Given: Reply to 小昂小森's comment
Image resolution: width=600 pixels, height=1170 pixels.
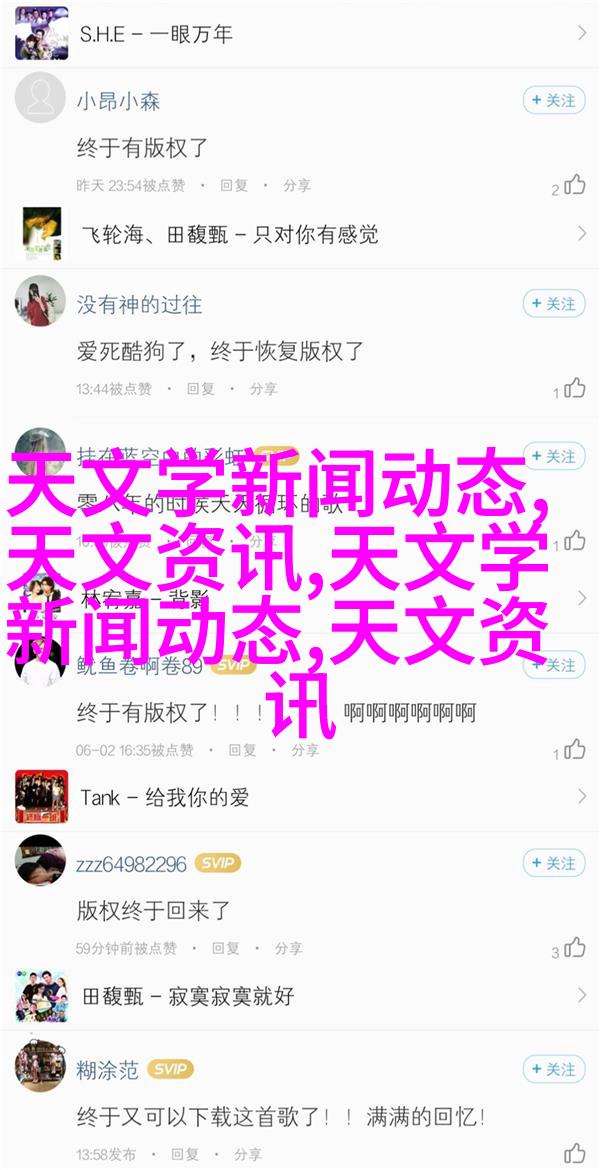Looking at the screenshot, I should pyautogui.click(x=233, y=186).
